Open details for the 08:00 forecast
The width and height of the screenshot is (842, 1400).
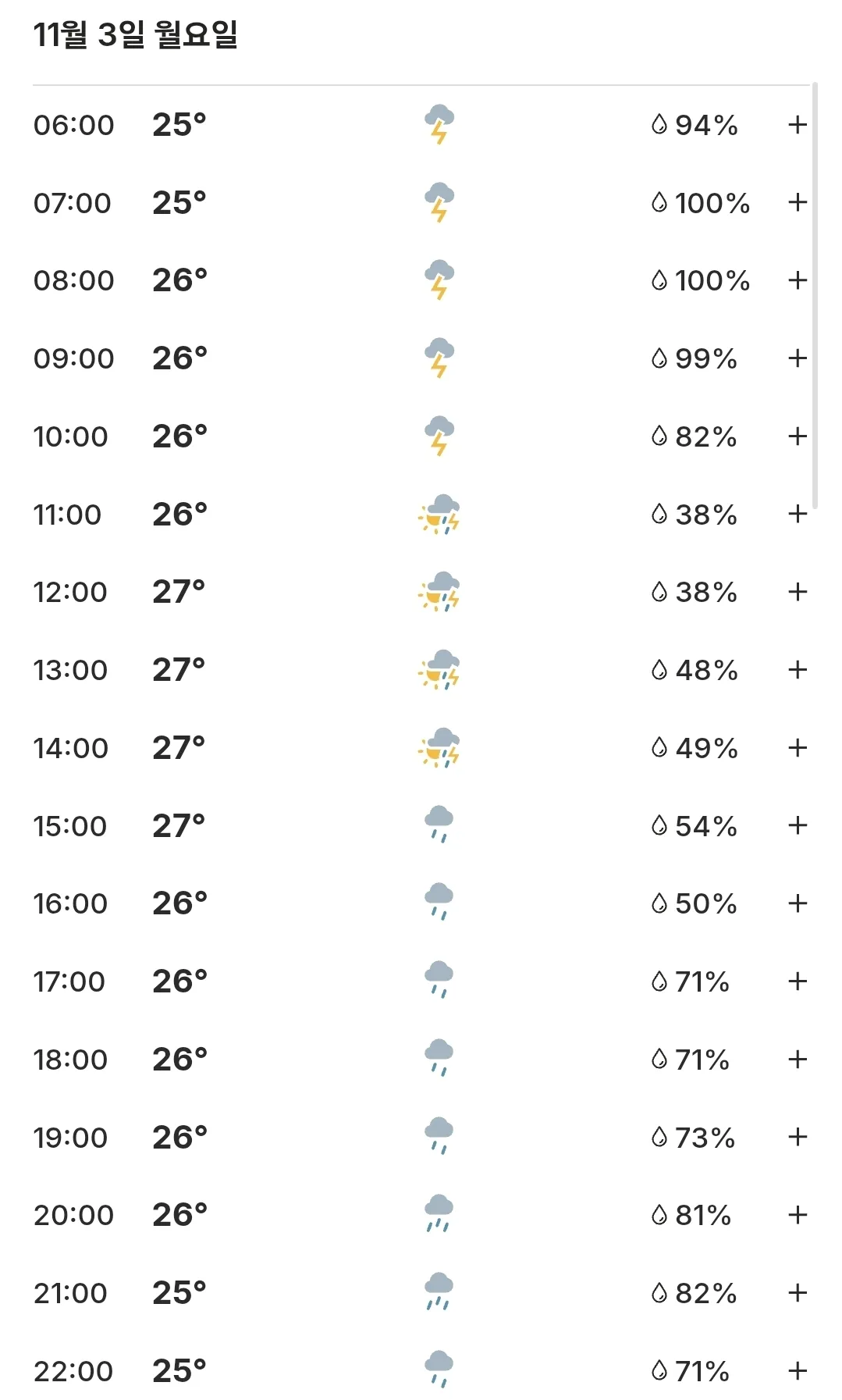[x=797, y=280]
